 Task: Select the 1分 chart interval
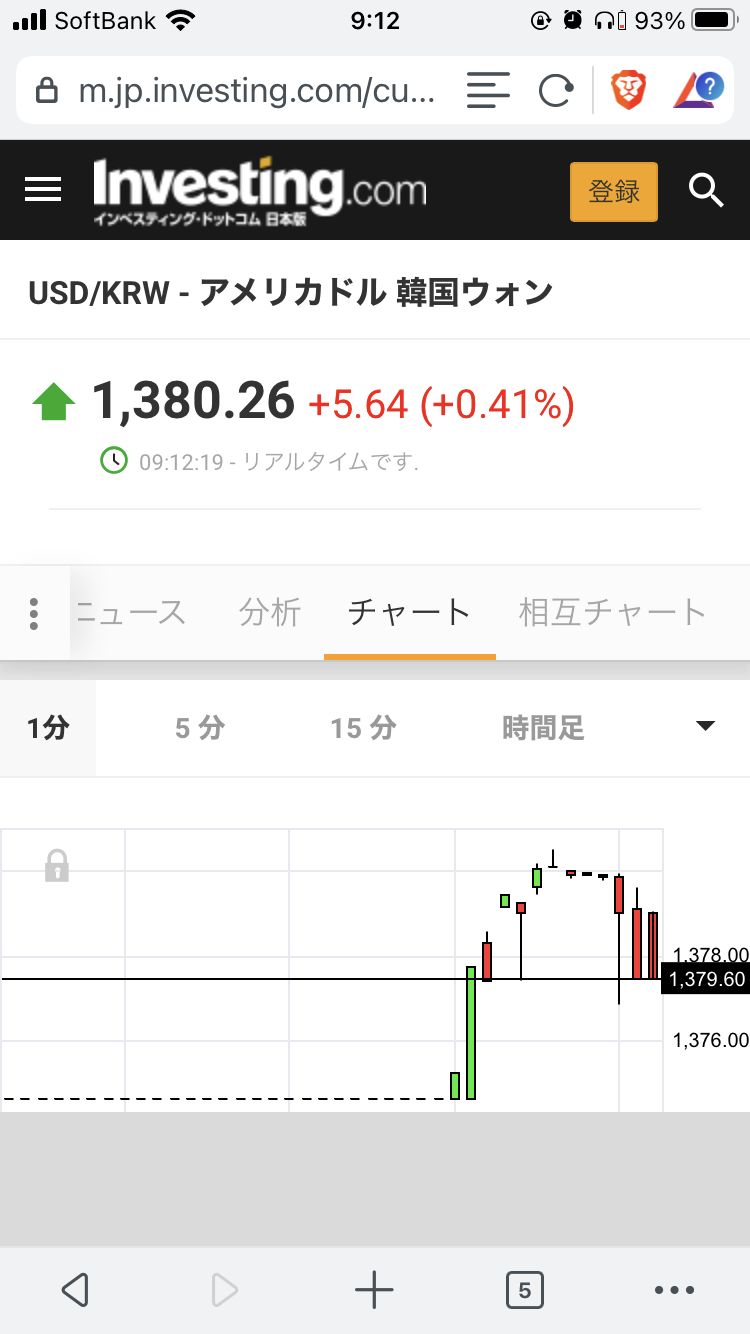pyautogui.click(x=48, y=728)
